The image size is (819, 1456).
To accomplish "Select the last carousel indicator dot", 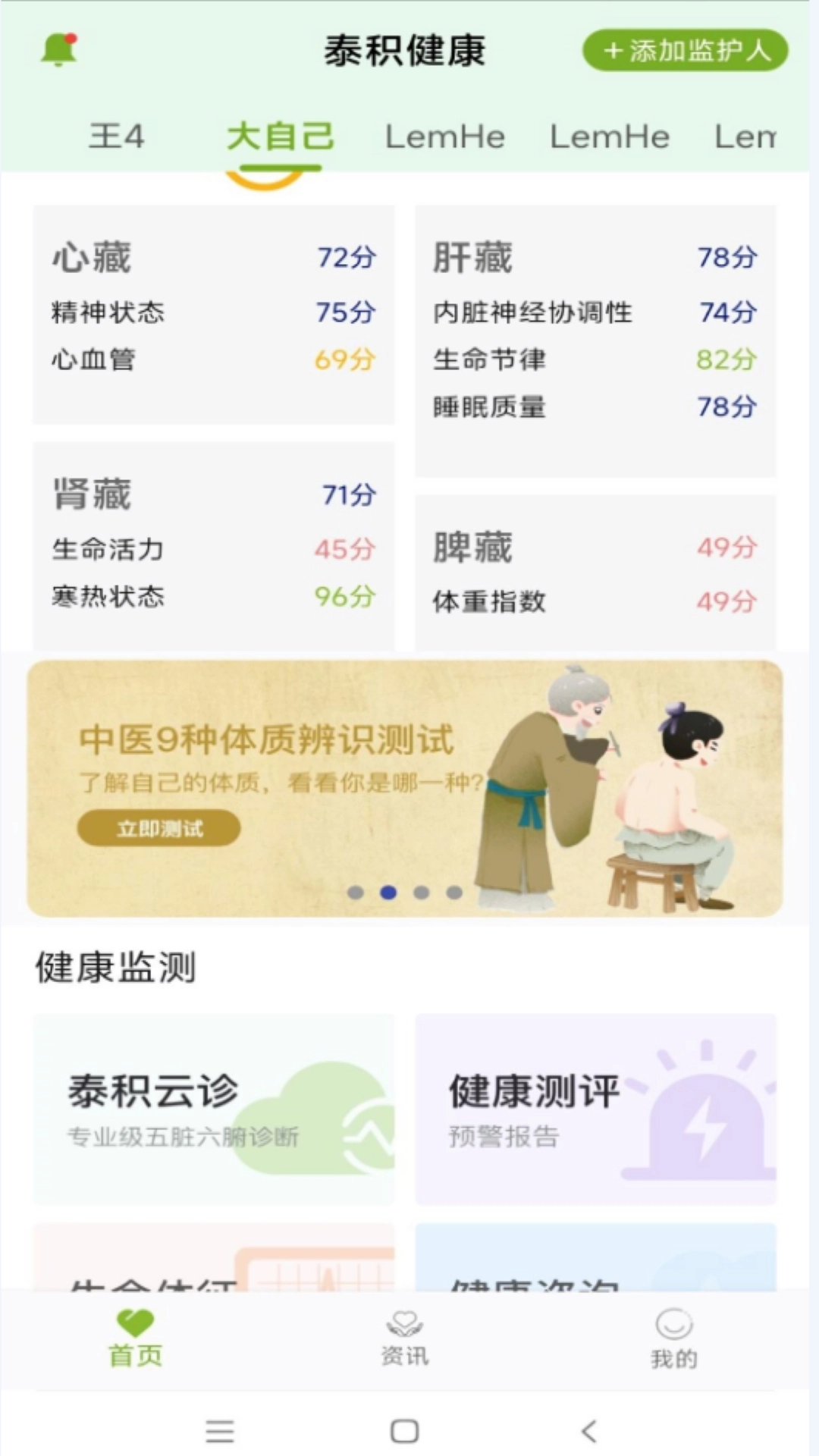I will click(453, 893).
